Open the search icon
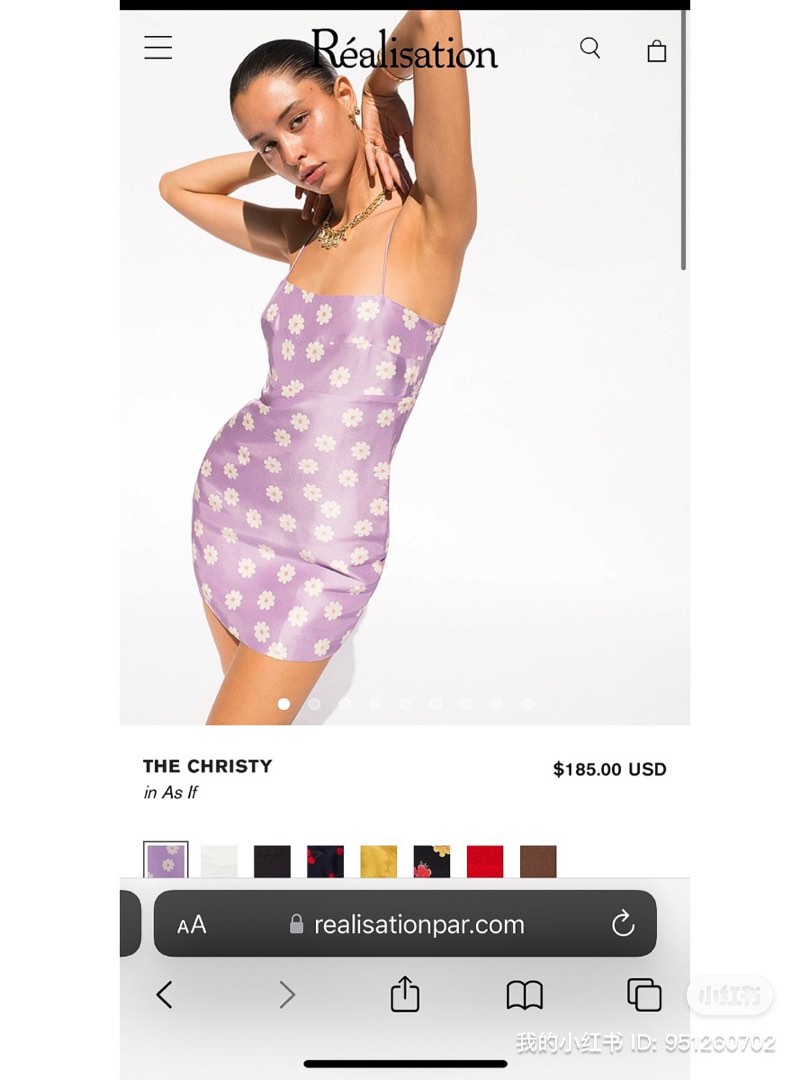The image size is (810, 1080). pyautogui.click(x=590, y=48)
